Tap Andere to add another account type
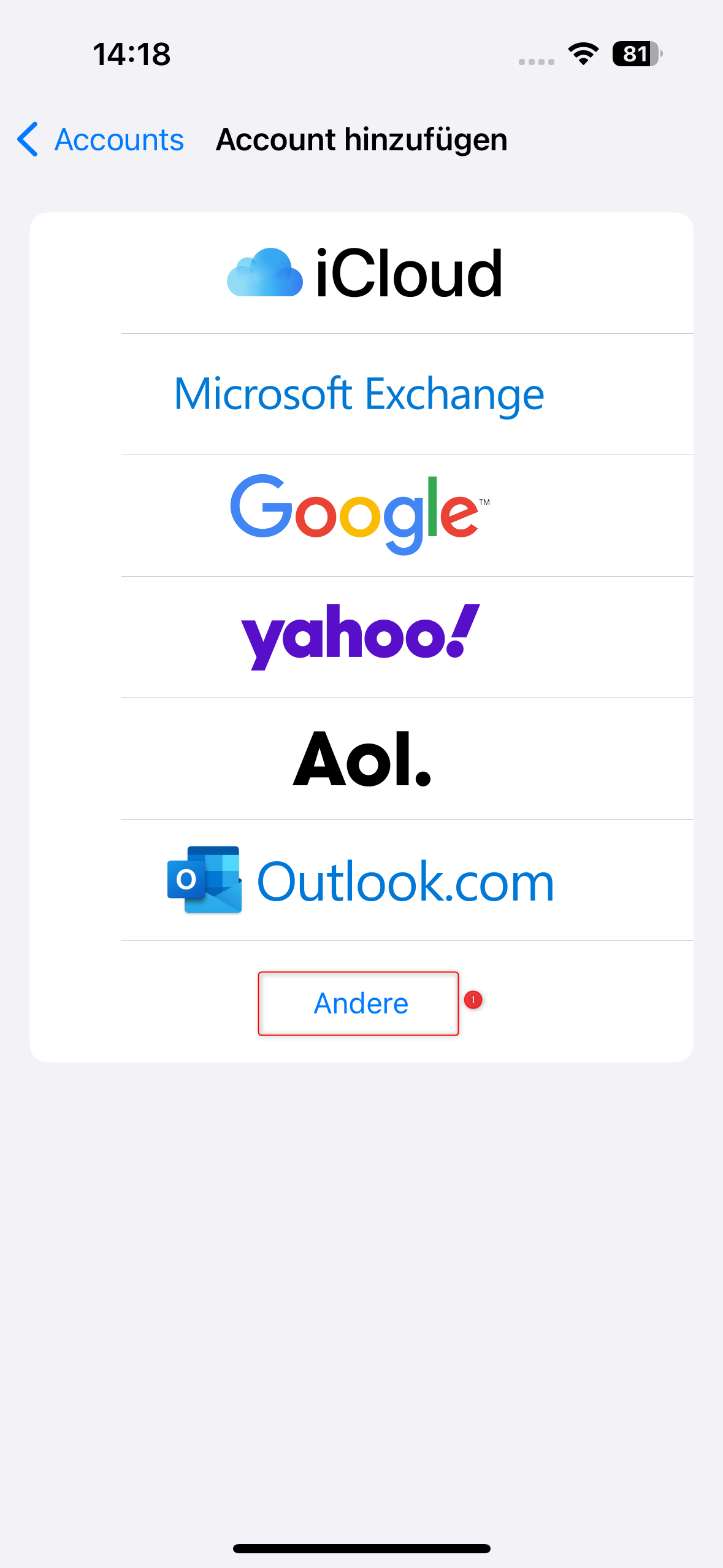The width and height of the screenshot is (723, 1568). pyautogui.click(x=362, y=1003)
